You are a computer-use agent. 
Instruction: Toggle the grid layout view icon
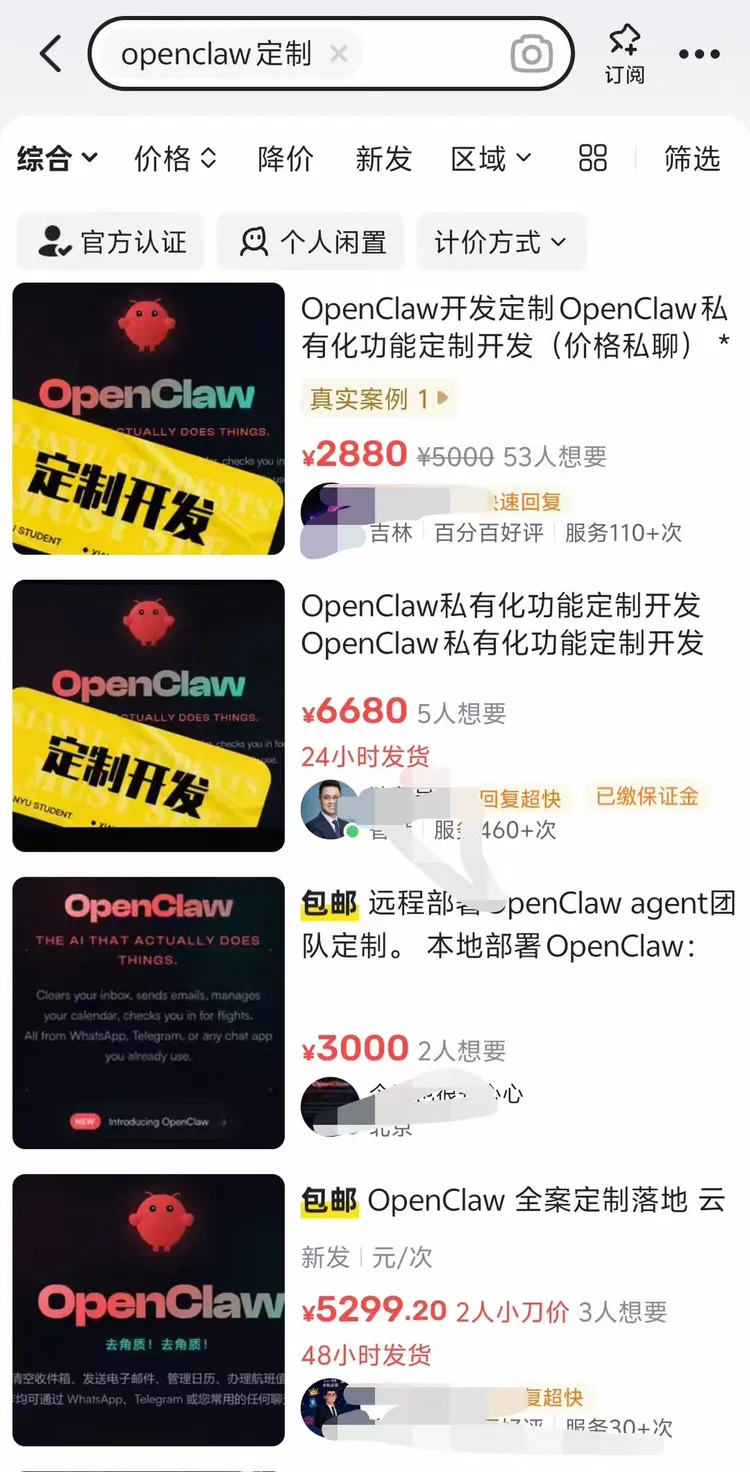click(x=593, y=158)
